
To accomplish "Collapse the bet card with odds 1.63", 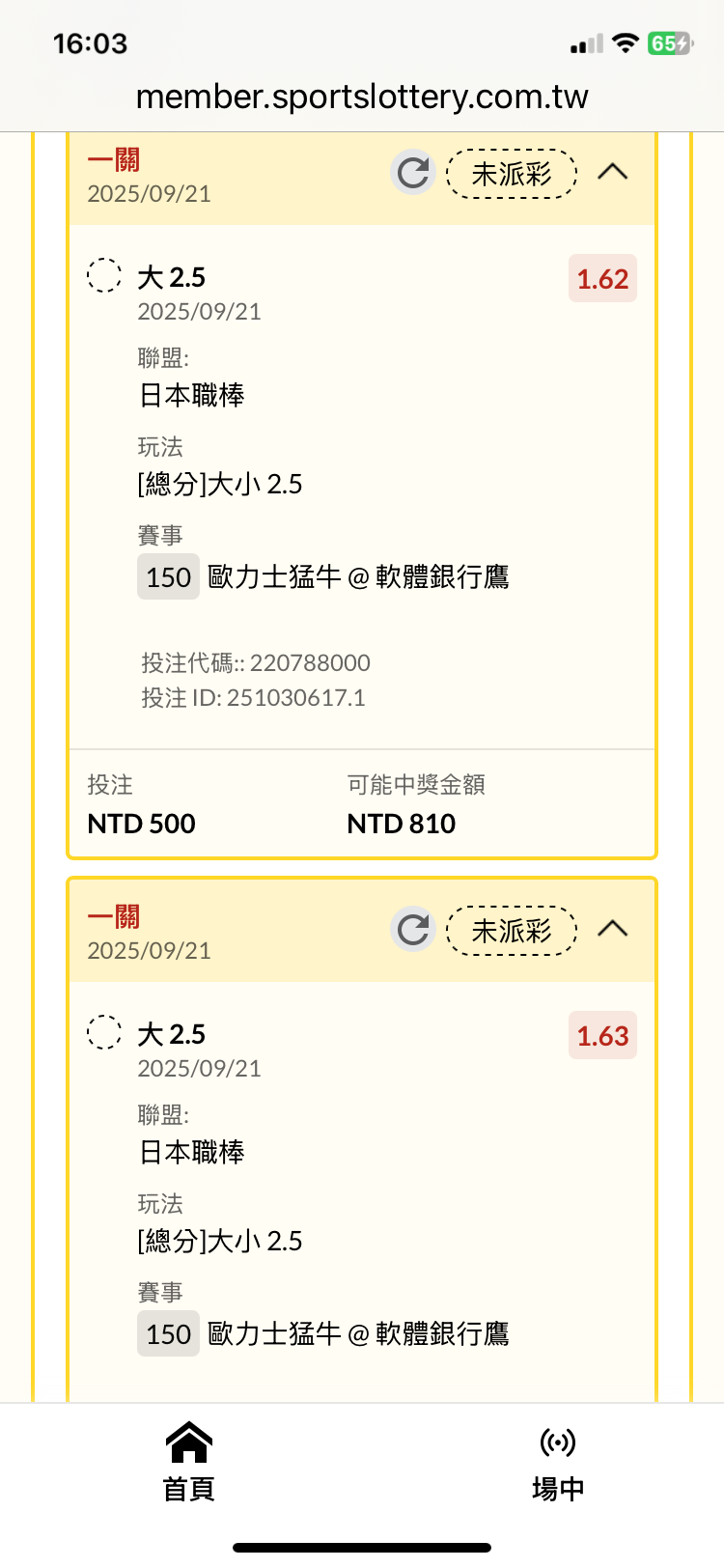I will (x=613, y=930).
